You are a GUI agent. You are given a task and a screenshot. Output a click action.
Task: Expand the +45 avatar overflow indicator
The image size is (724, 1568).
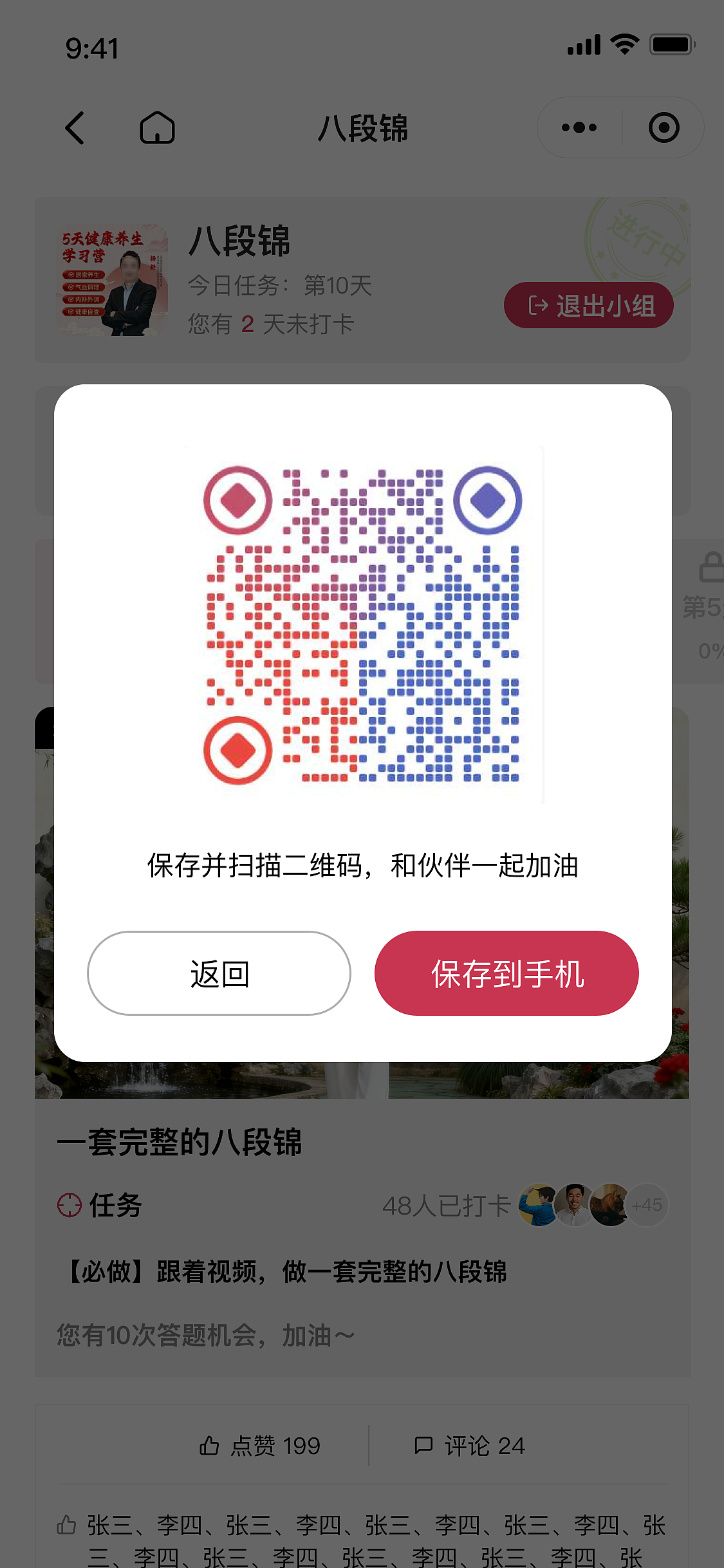coord(645,1205)
